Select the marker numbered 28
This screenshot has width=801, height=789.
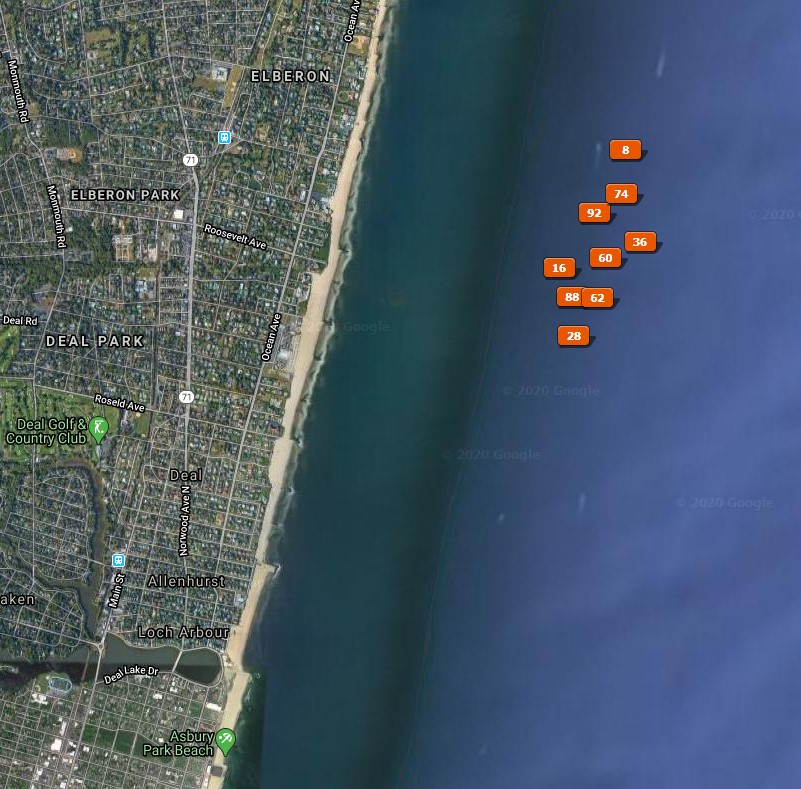(573, 336)
